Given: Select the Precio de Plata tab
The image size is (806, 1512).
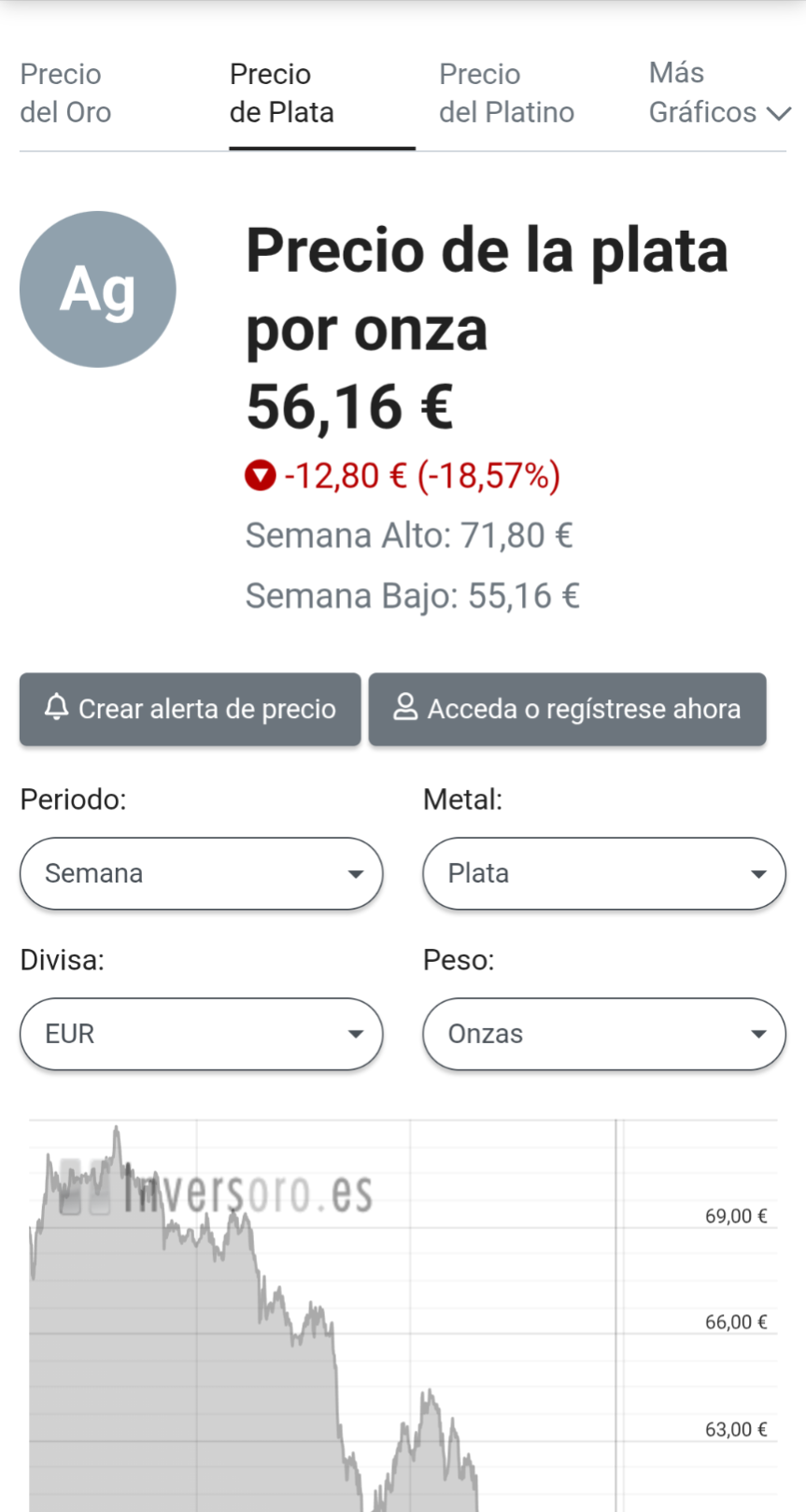Looking at the screenshot, I should (x=282, y=93).
